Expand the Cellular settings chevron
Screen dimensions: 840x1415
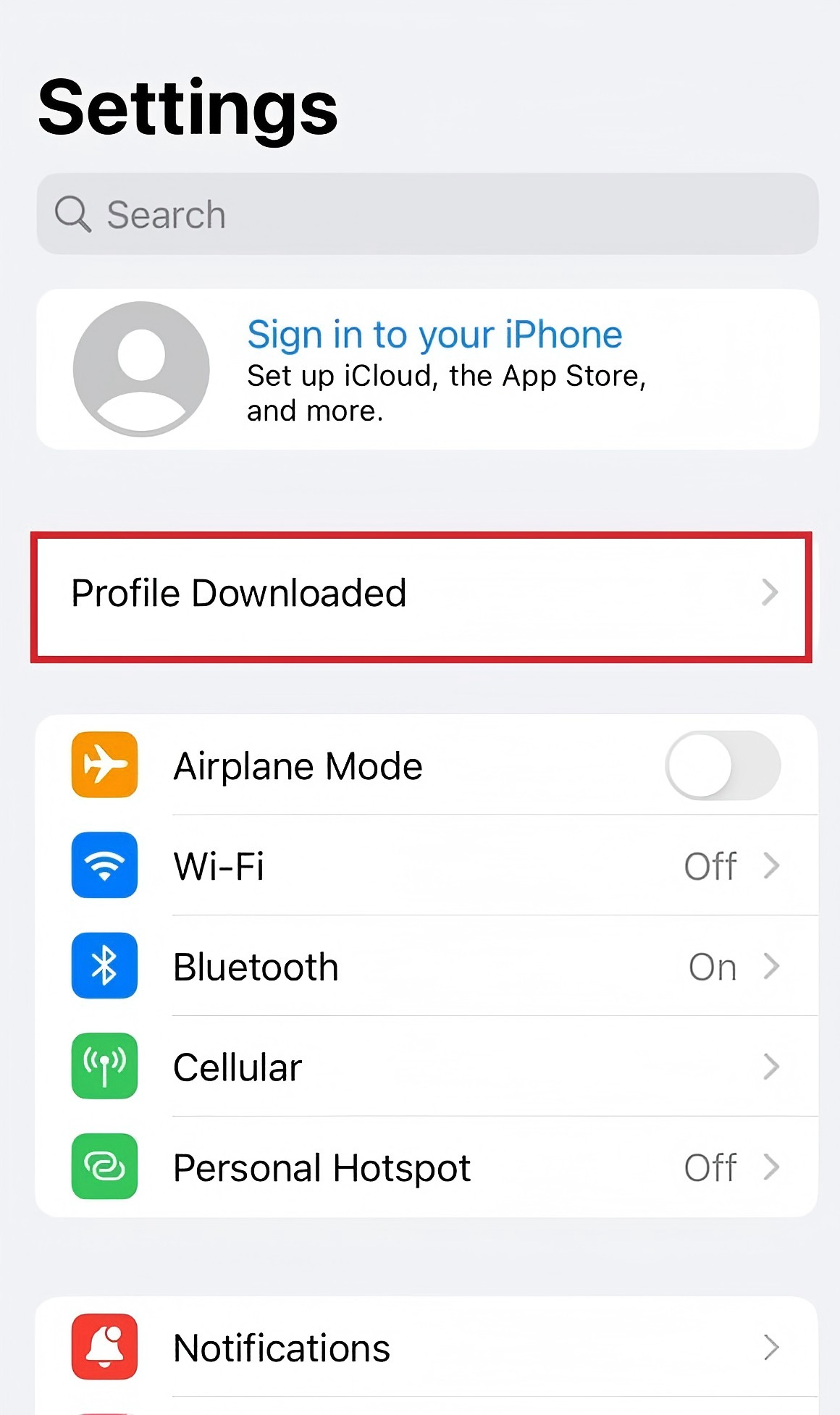tap(770, 1066)
